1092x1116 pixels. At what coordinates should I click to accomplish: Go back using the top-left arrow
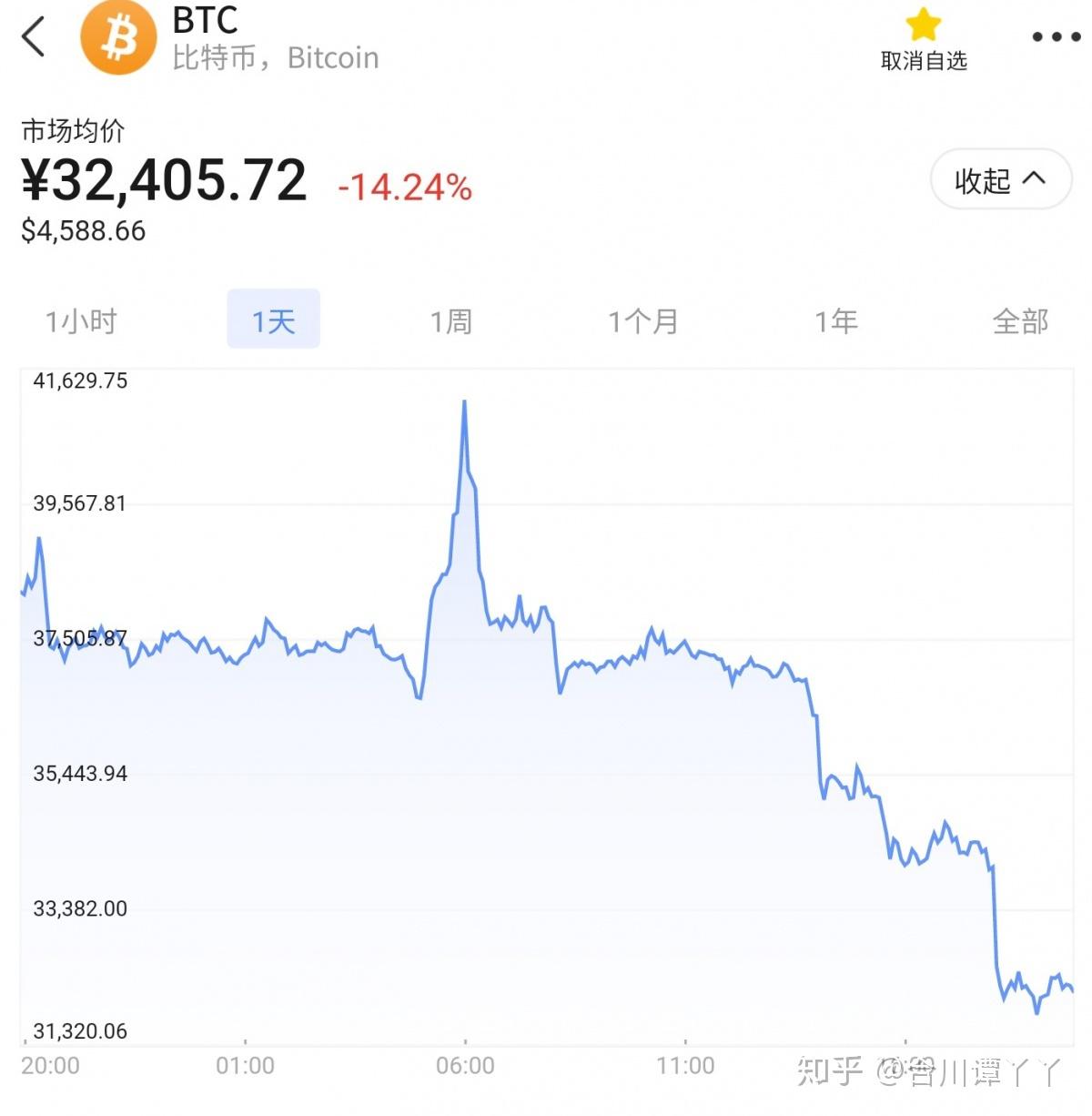pyautogui.click(x=34, y=38)
